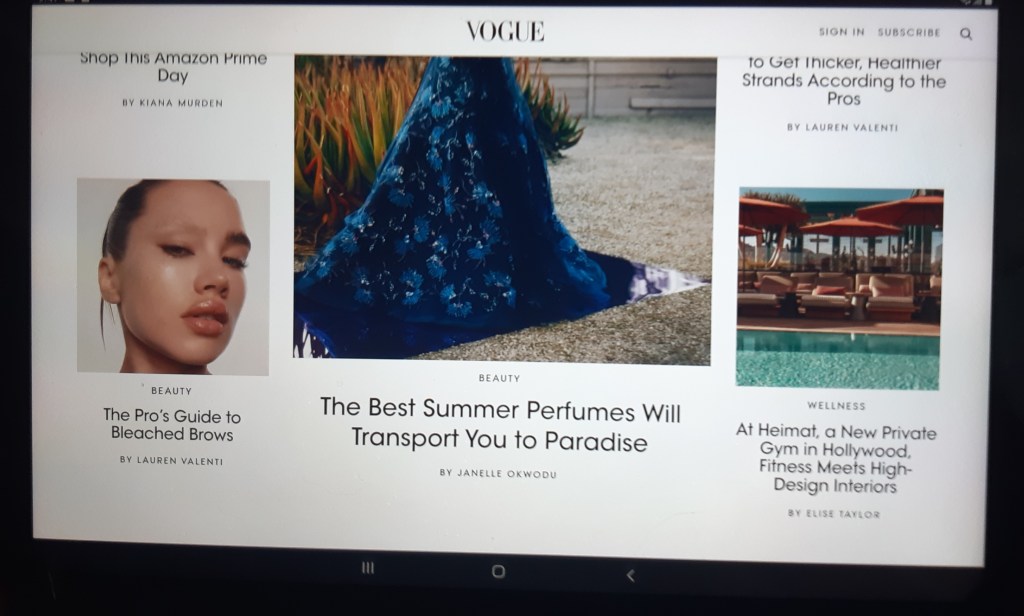The image size is (1024, 616).
Task: Open the bleached brows model photo
Action: point(173,277)
